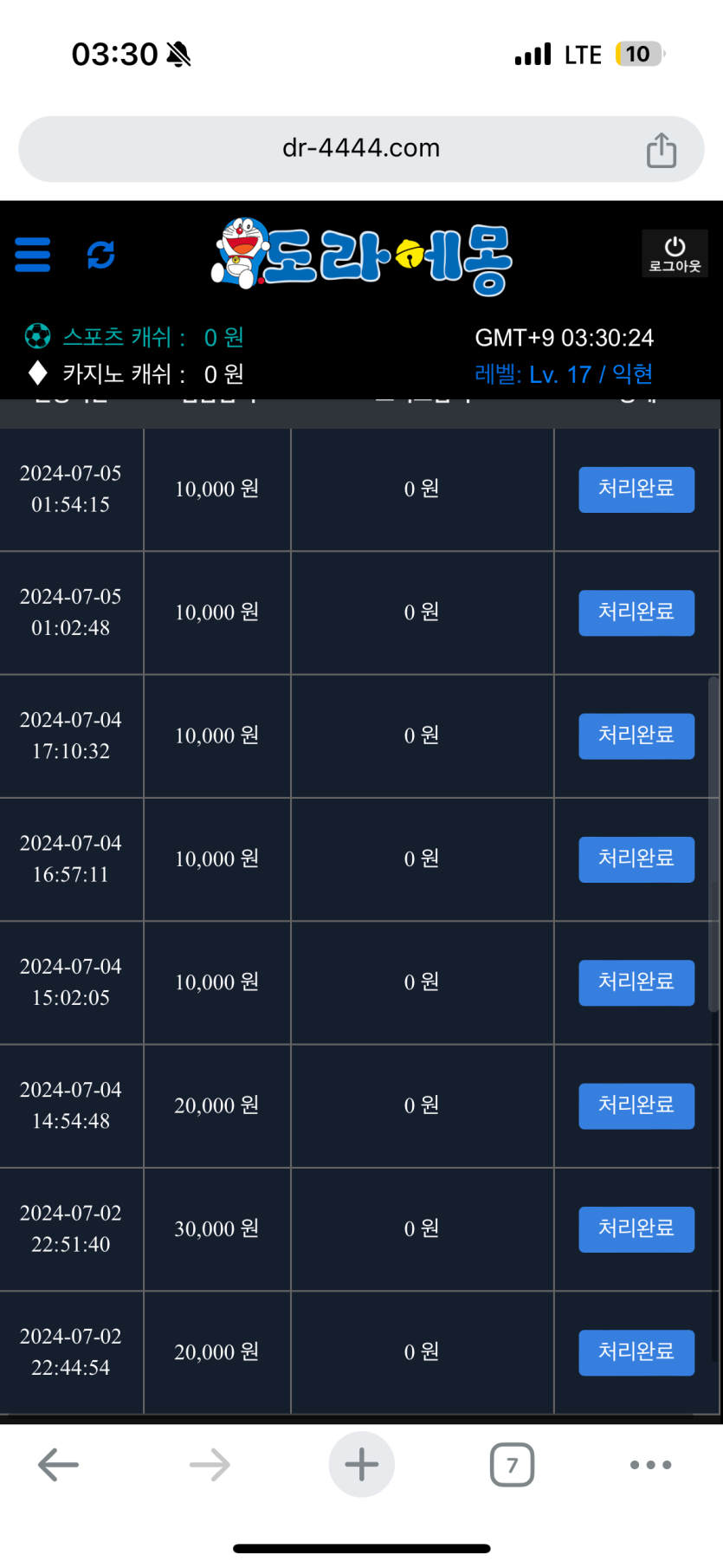Image resolution: width=723 pixels, height=1568 pixels.
Task: Select 처리완료 on the 2024-07-02 22:51:40 row
Action: point(636,1229)
